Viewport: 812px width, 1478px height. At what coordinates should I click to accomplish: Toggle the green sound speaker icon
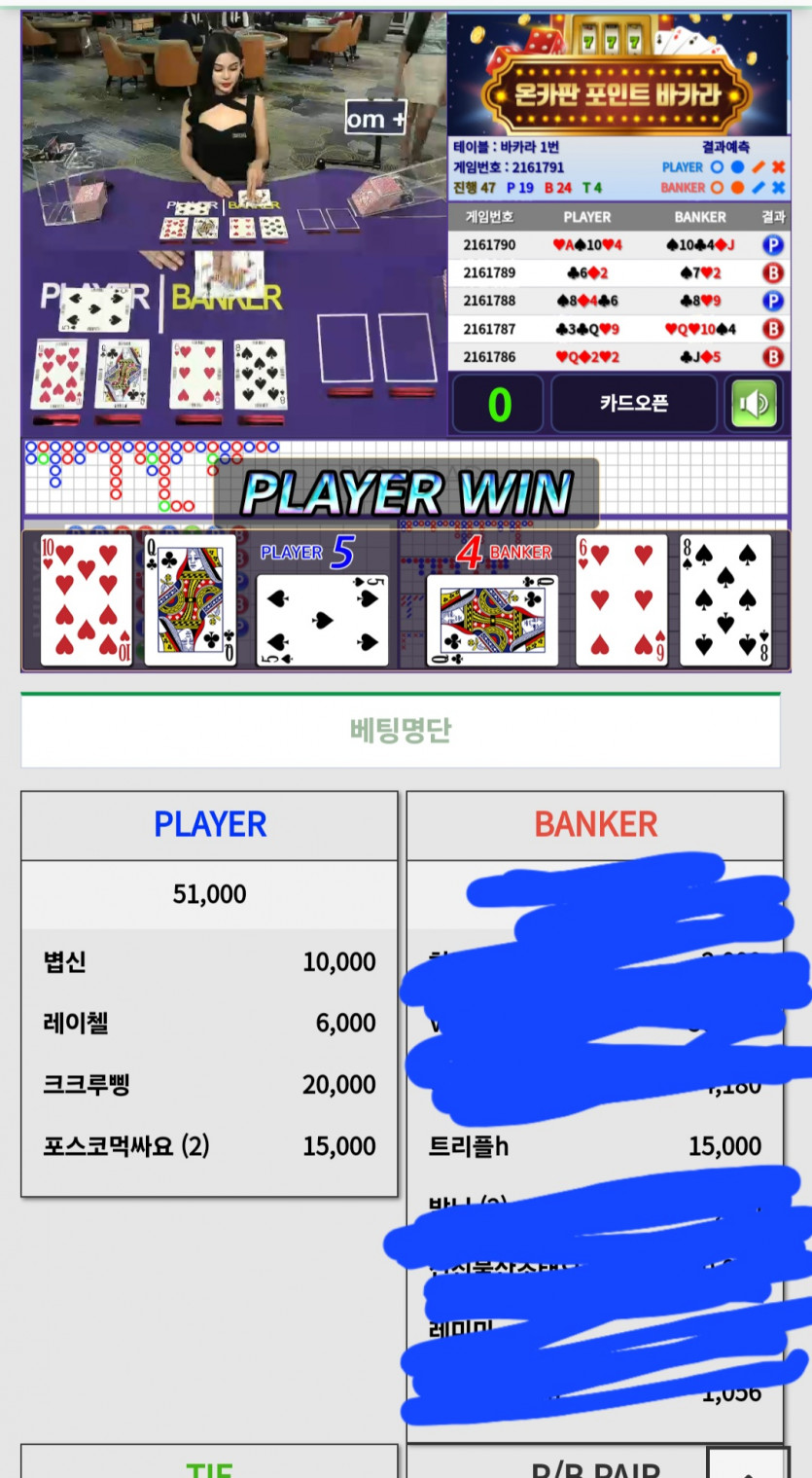[755, 404]
